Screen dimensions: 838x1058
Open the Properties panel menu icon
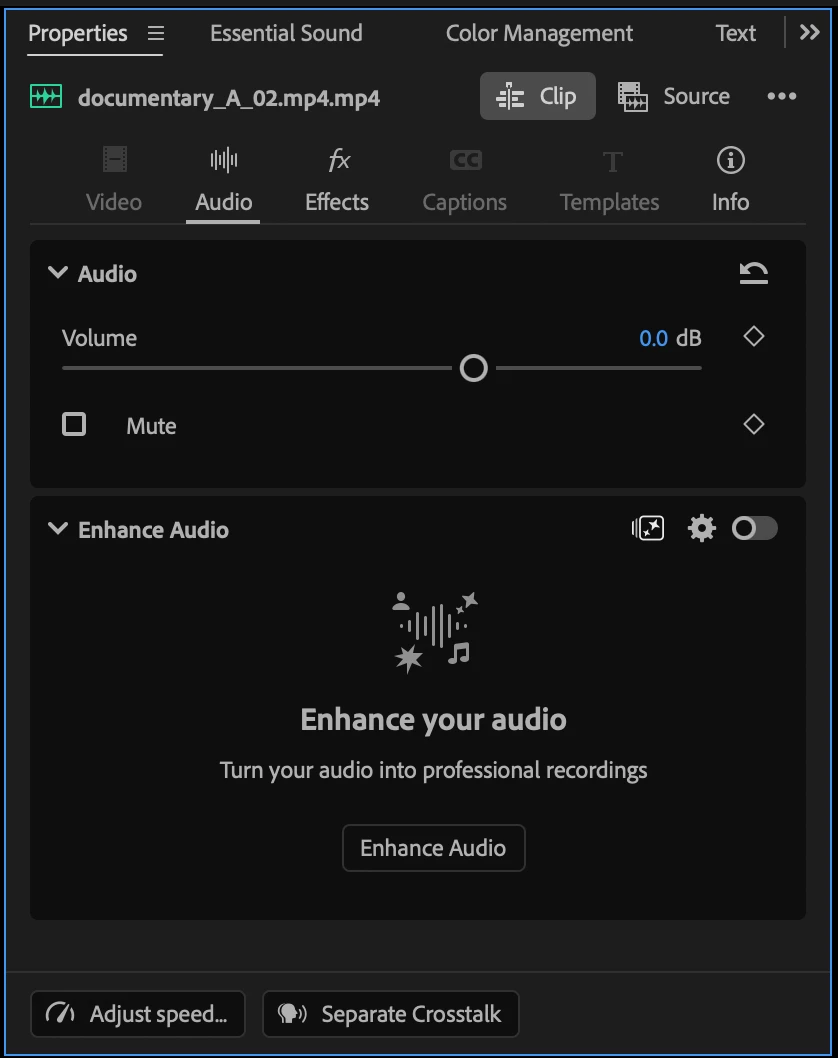click(x=156, y=33)
